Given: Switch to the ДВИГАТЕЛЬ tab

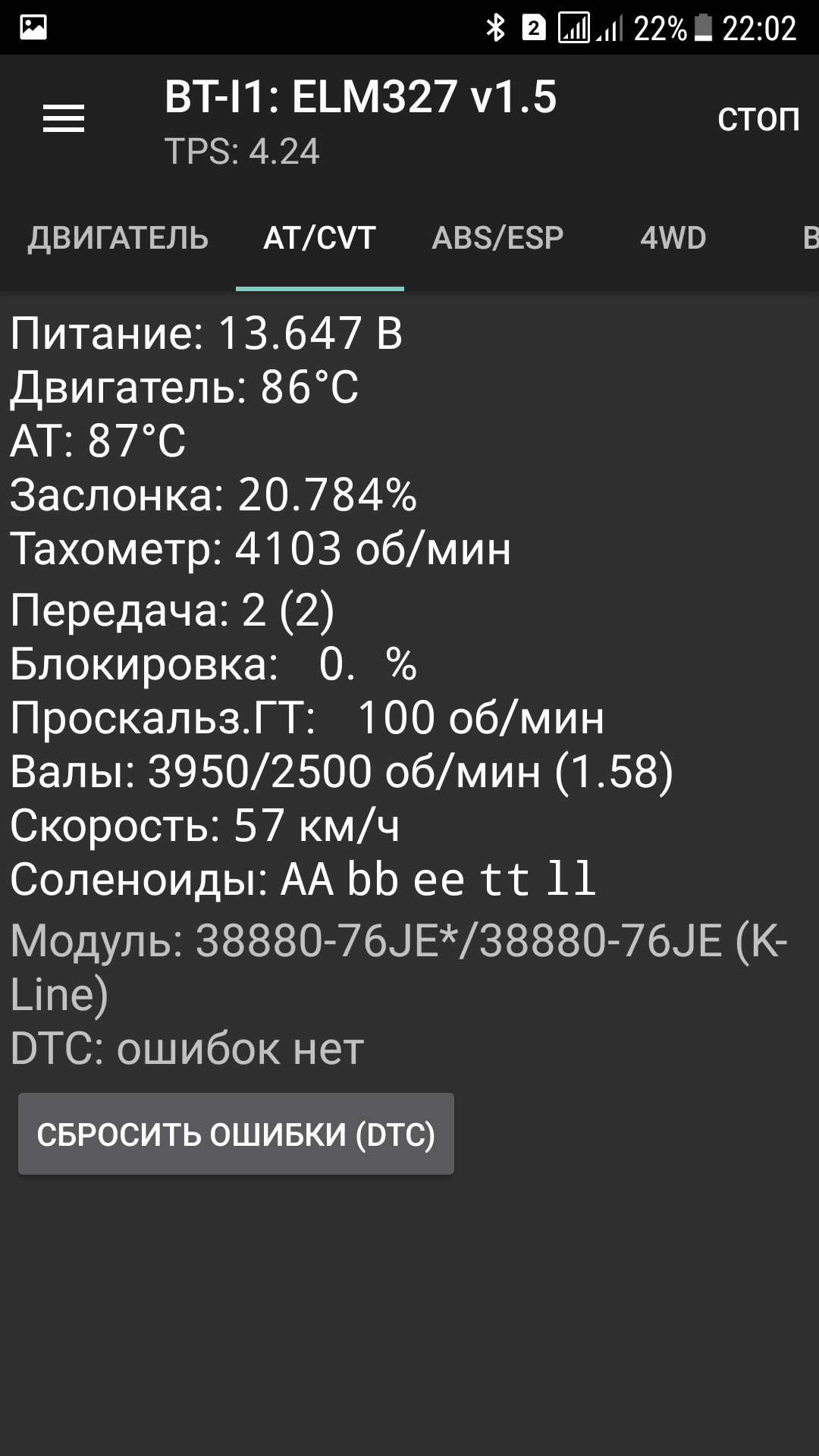Looking at the screenshot, I should 118,239.
